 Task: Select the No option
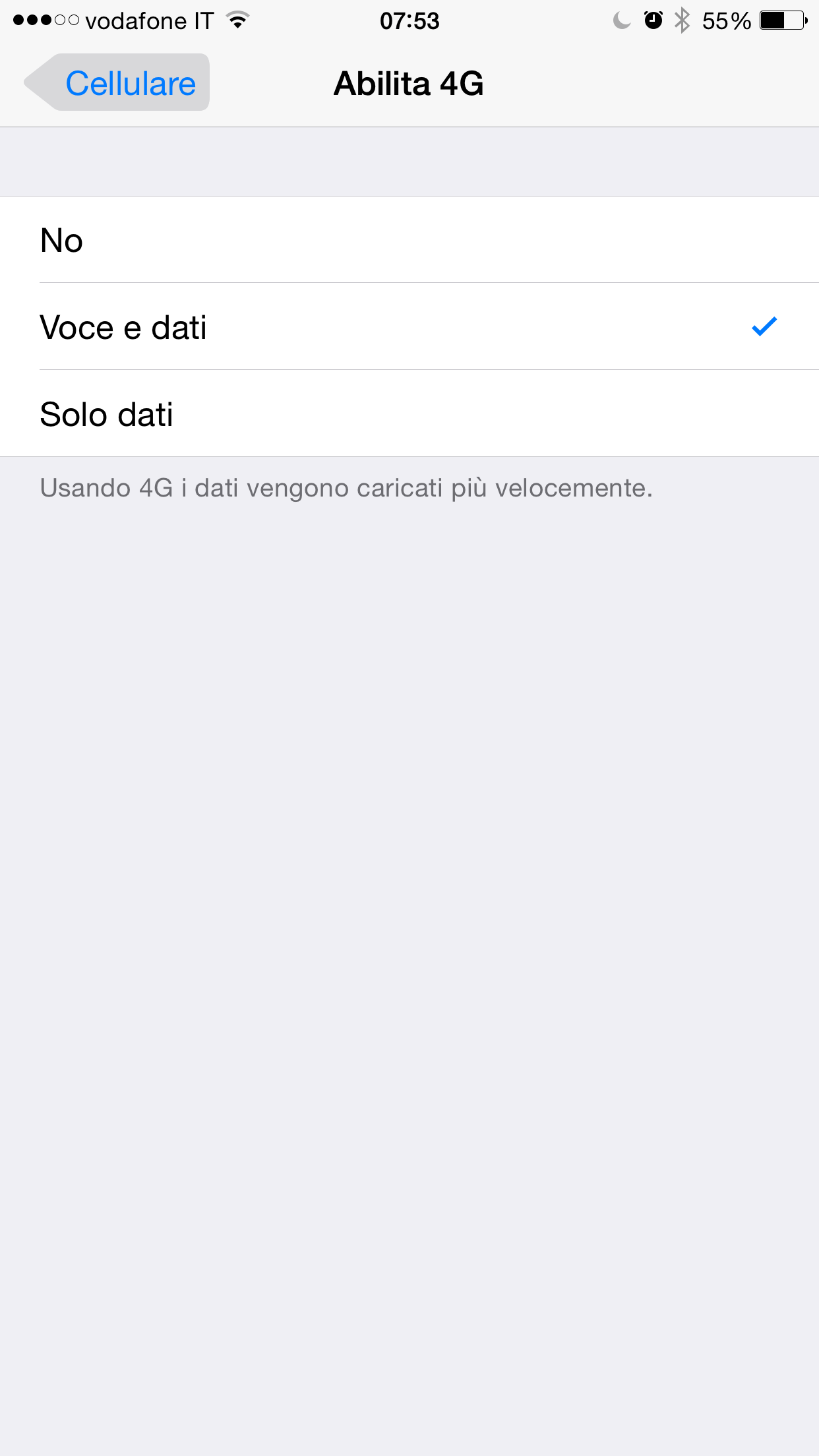point(409,240)
